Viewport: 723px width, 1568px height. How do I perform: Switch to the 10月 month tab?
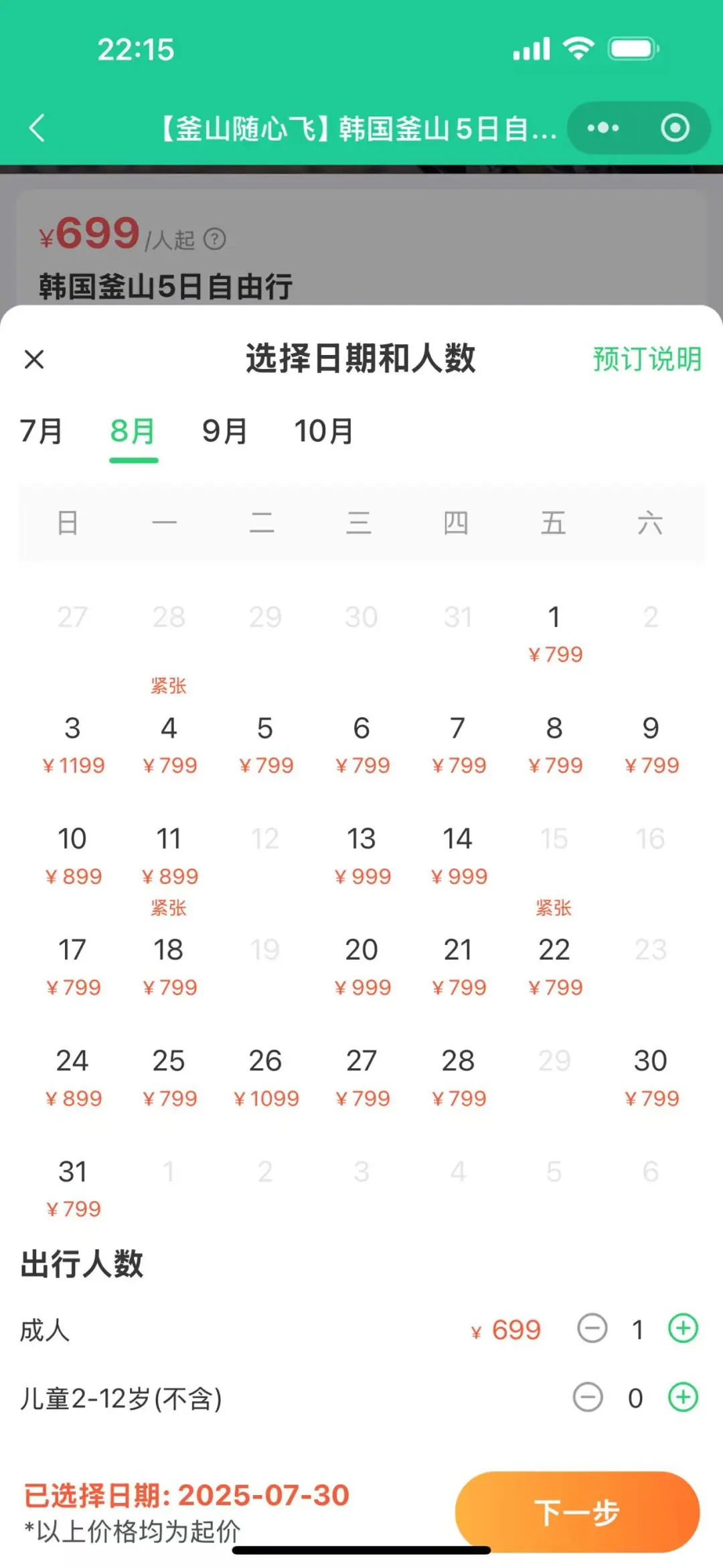(x=324, y=431)
